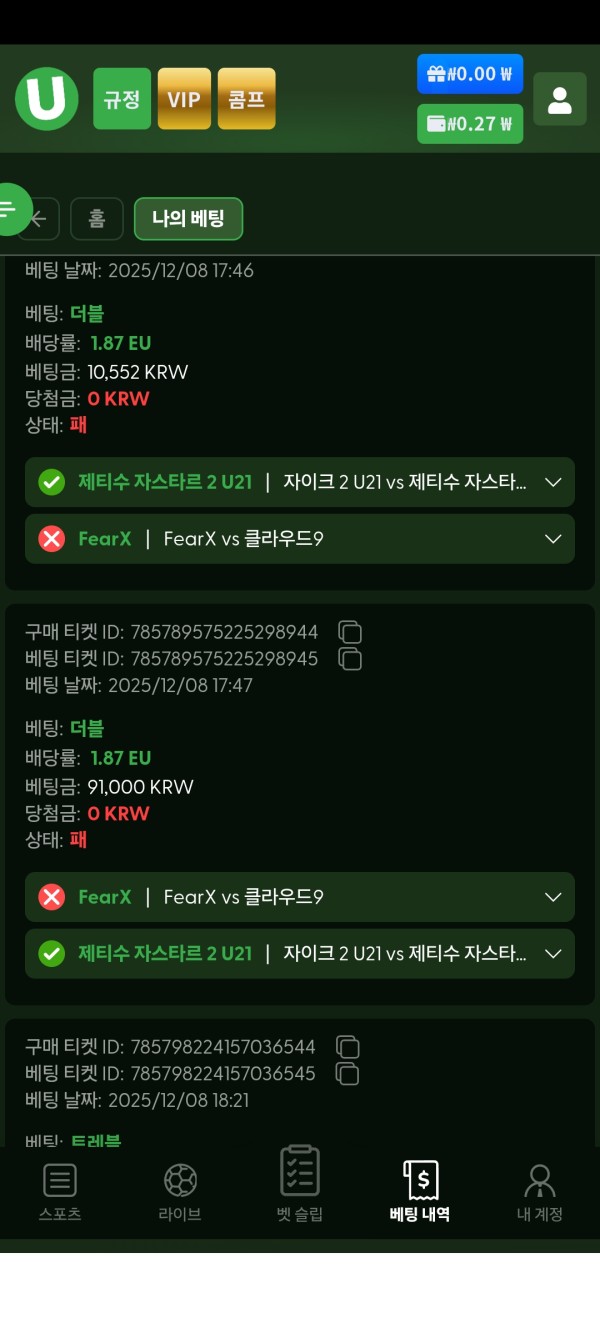Switch to the 라이브 tab
The width and height of the screenshot is (600, 1333).
coord(180,1193)
